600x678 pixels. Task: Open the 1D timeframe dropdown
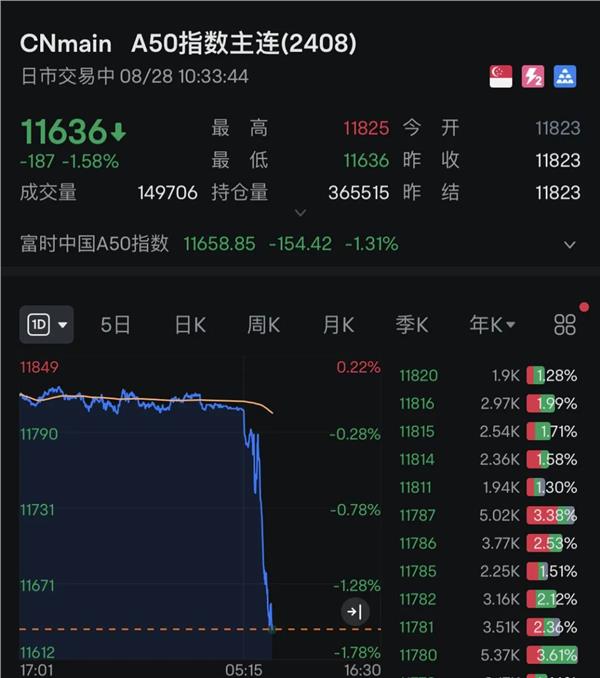(46, 324)
